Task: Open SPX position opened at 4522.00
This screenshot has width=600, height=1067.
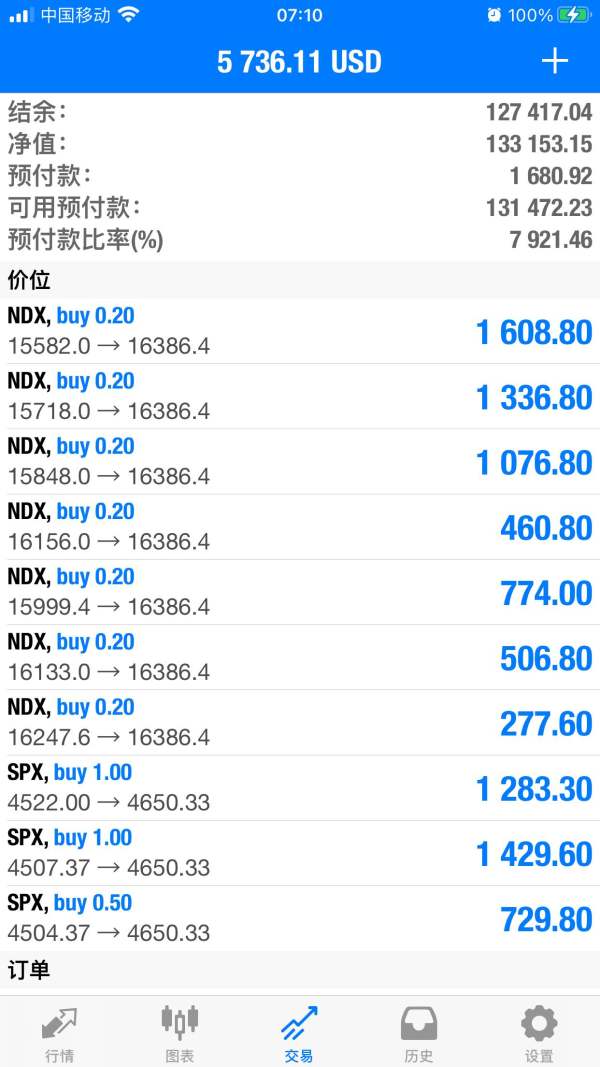Action: pyautogui.click(x=300, y=788)
